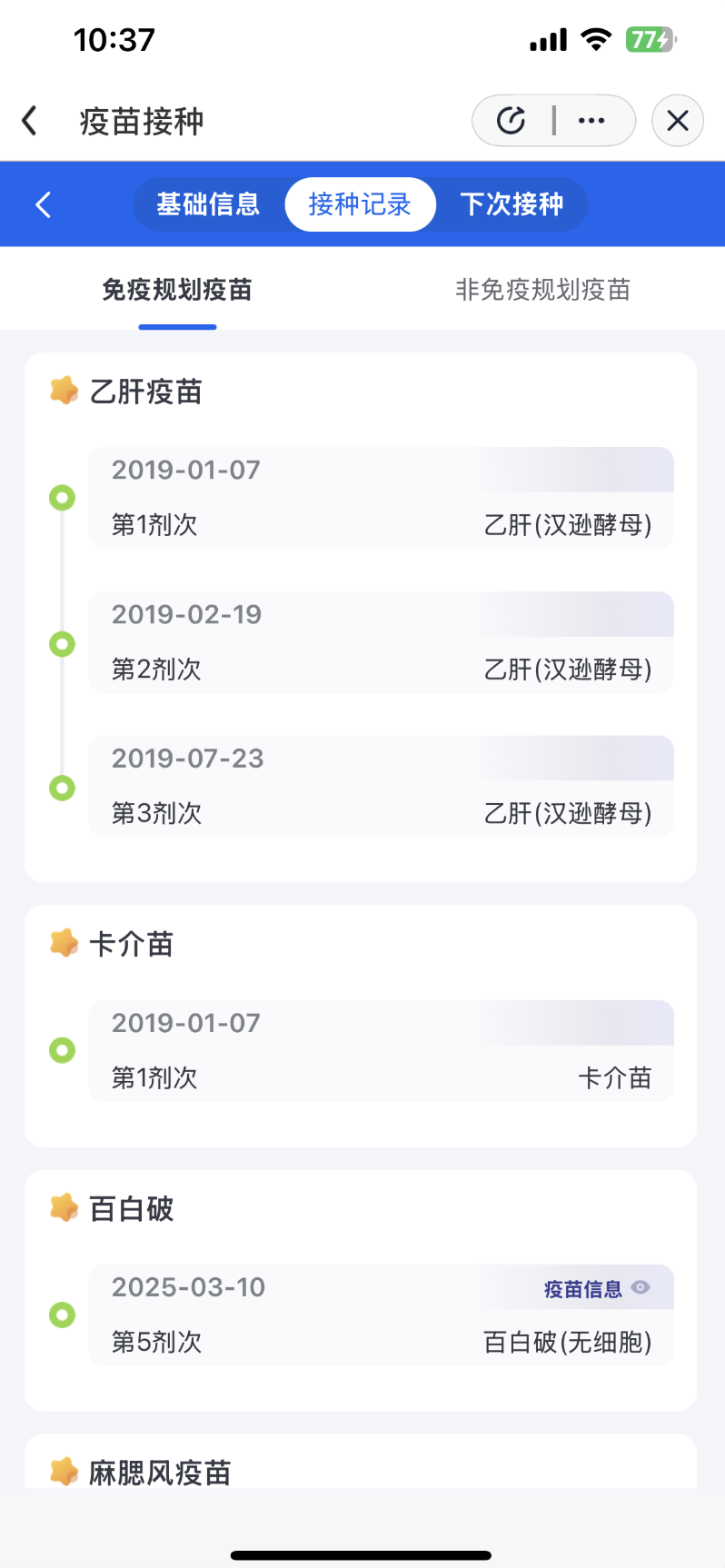View 疫苗信息 for 百白破 dose
Screen dimensions: 725x1568
coord(596,1288)
